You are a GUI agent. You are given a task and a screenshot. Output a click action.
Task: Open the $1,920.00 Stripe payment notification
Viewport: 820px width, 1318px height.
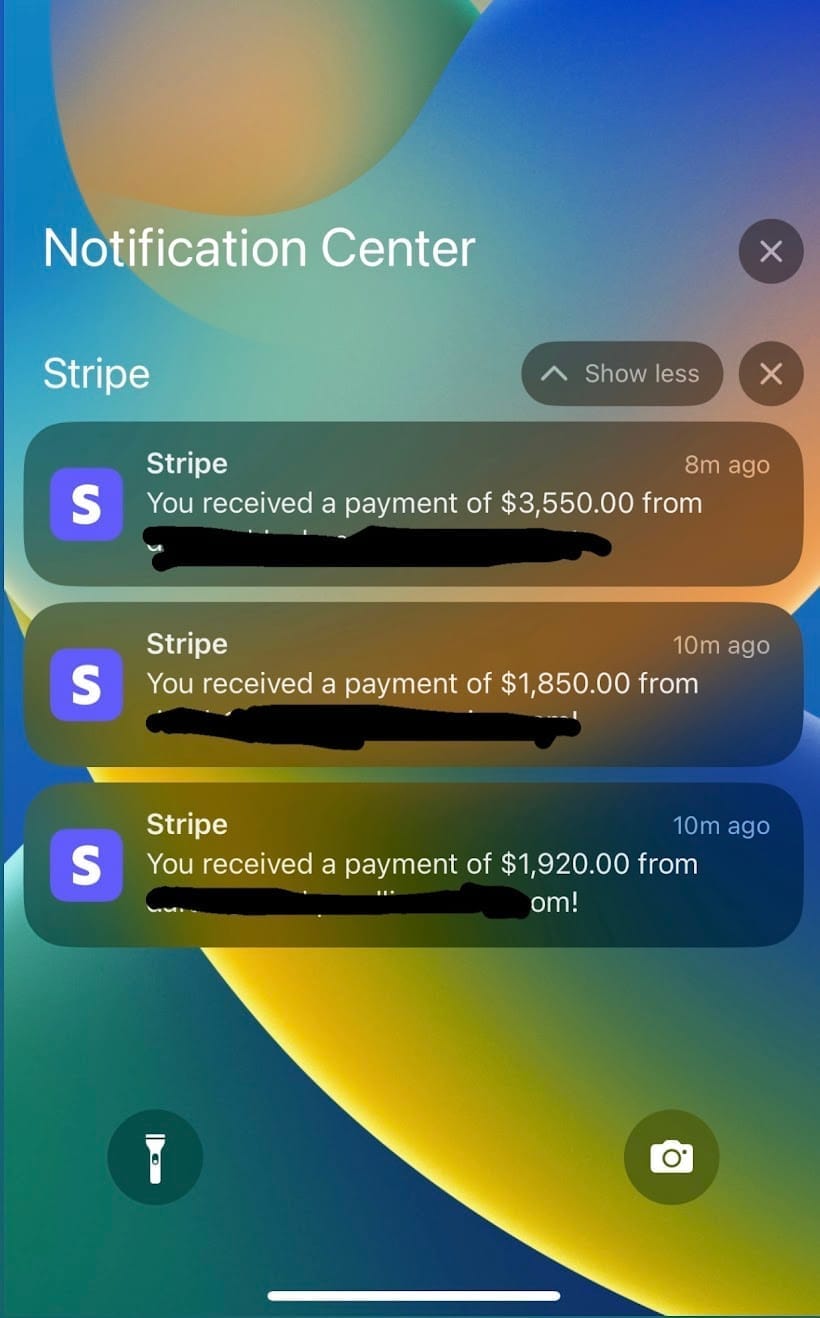pos(412,864)
